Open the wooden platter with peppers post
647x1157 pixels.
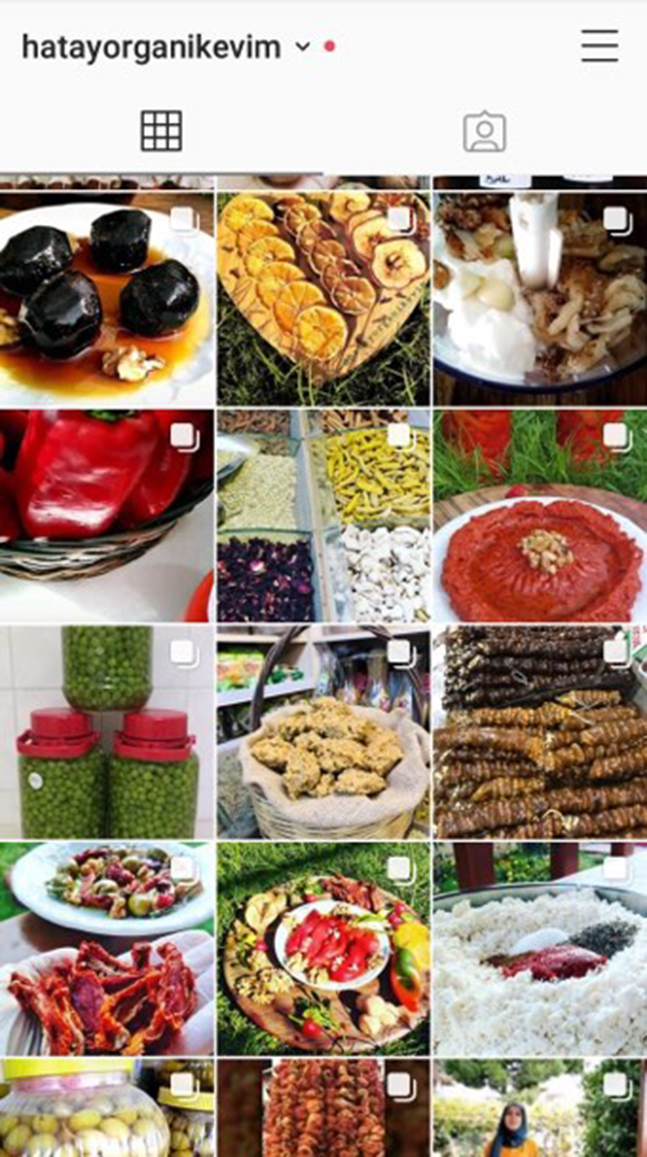323,948
